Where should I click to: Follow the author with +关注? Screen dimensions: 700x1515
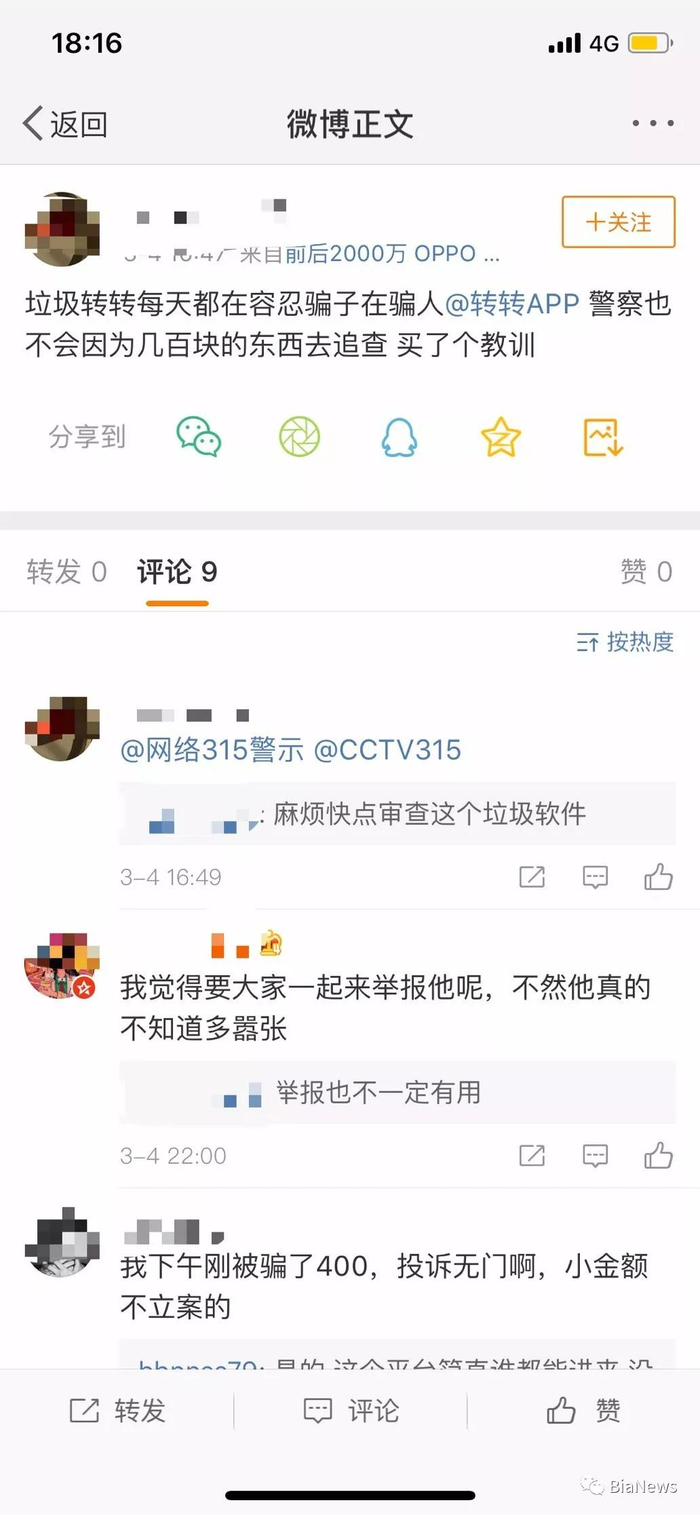click(x=619, y=222)
